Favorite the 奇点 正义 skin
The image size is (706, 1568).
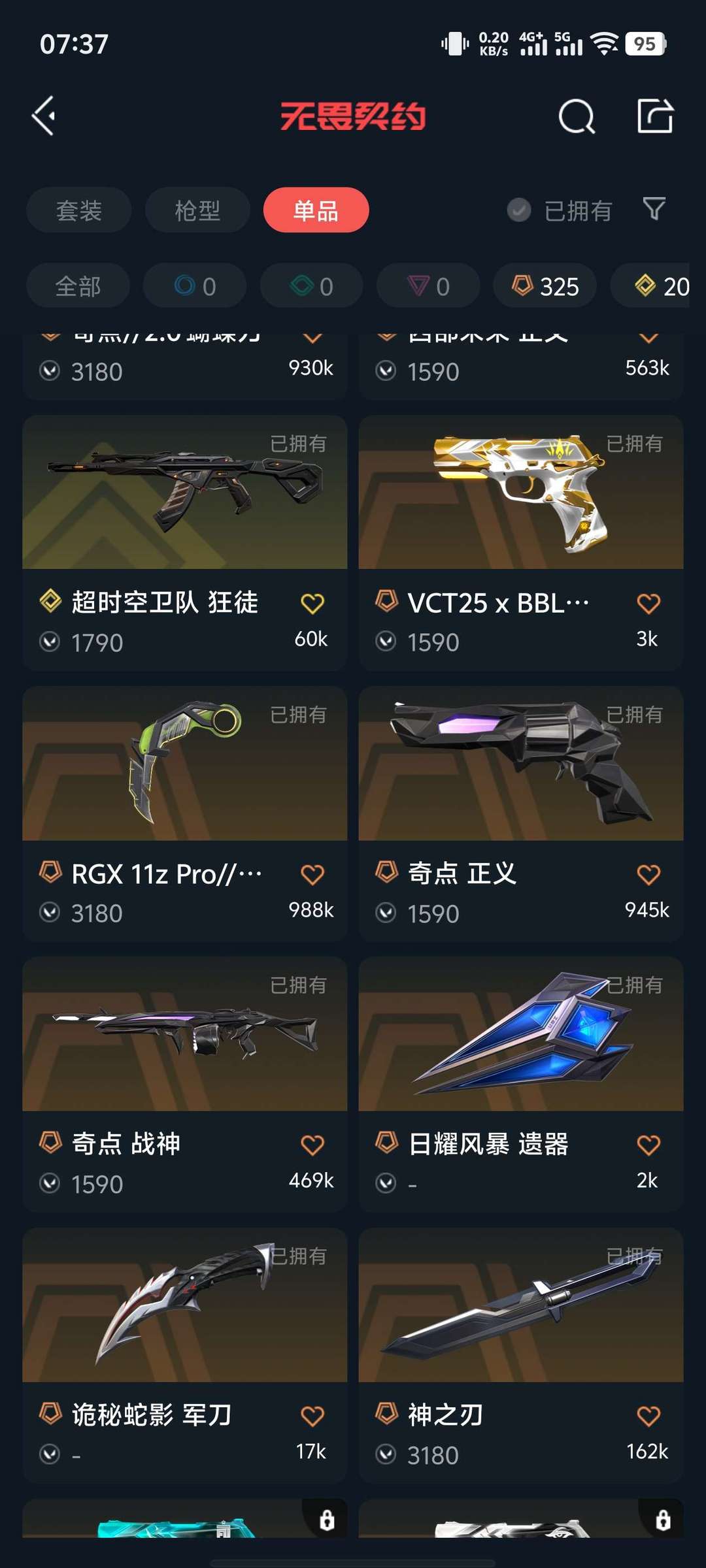point(648,875)
